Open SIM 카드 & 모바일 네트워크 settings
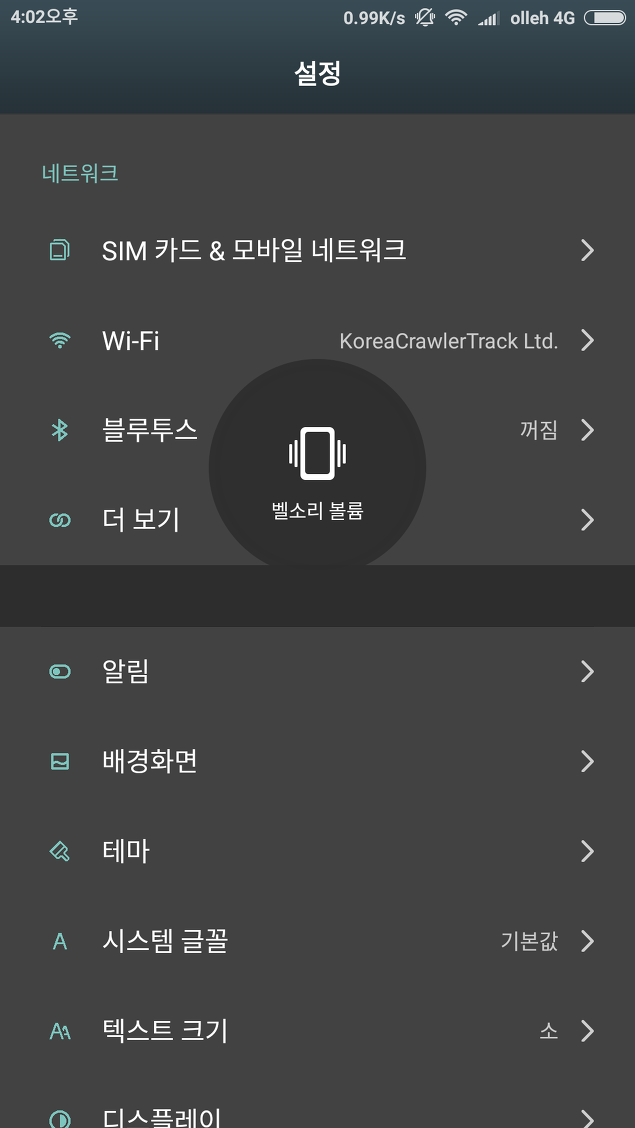635x1128 pixels. coord(317,250)
